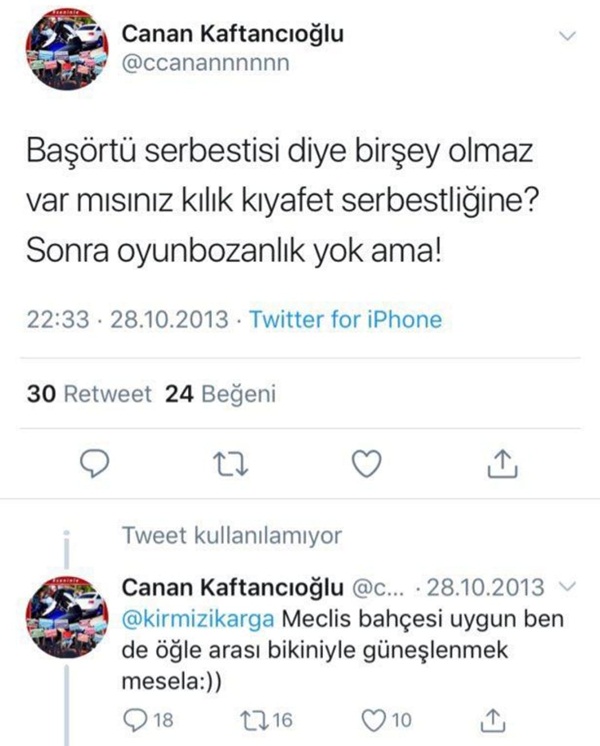Share the main tweet
Viewport: 600px width, 746px height.
pyautogui.click(x=505, y=462)
